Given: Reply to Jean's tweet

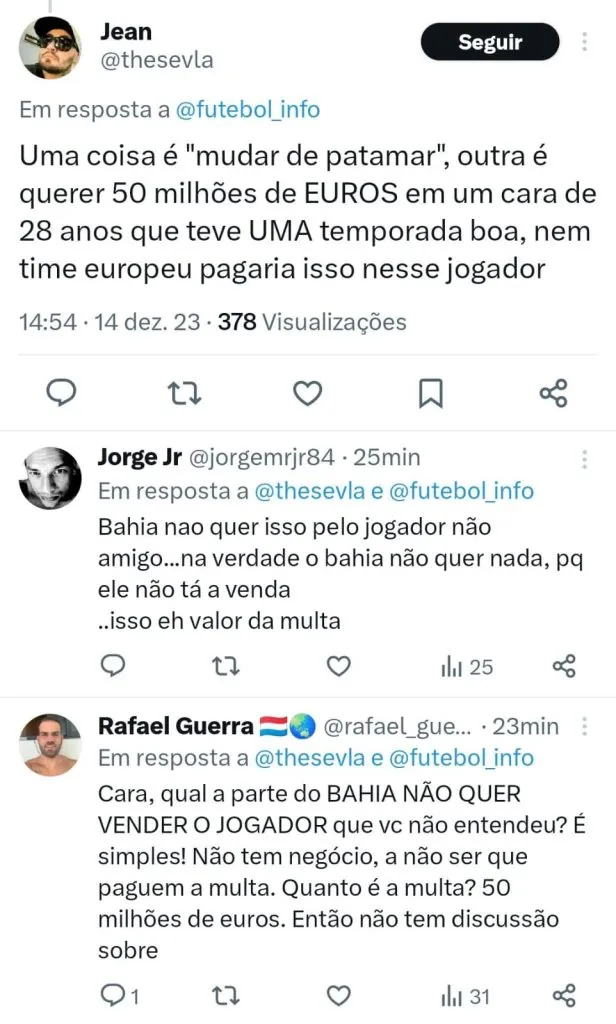Looking at the screenshot, I should pos(62,393).
